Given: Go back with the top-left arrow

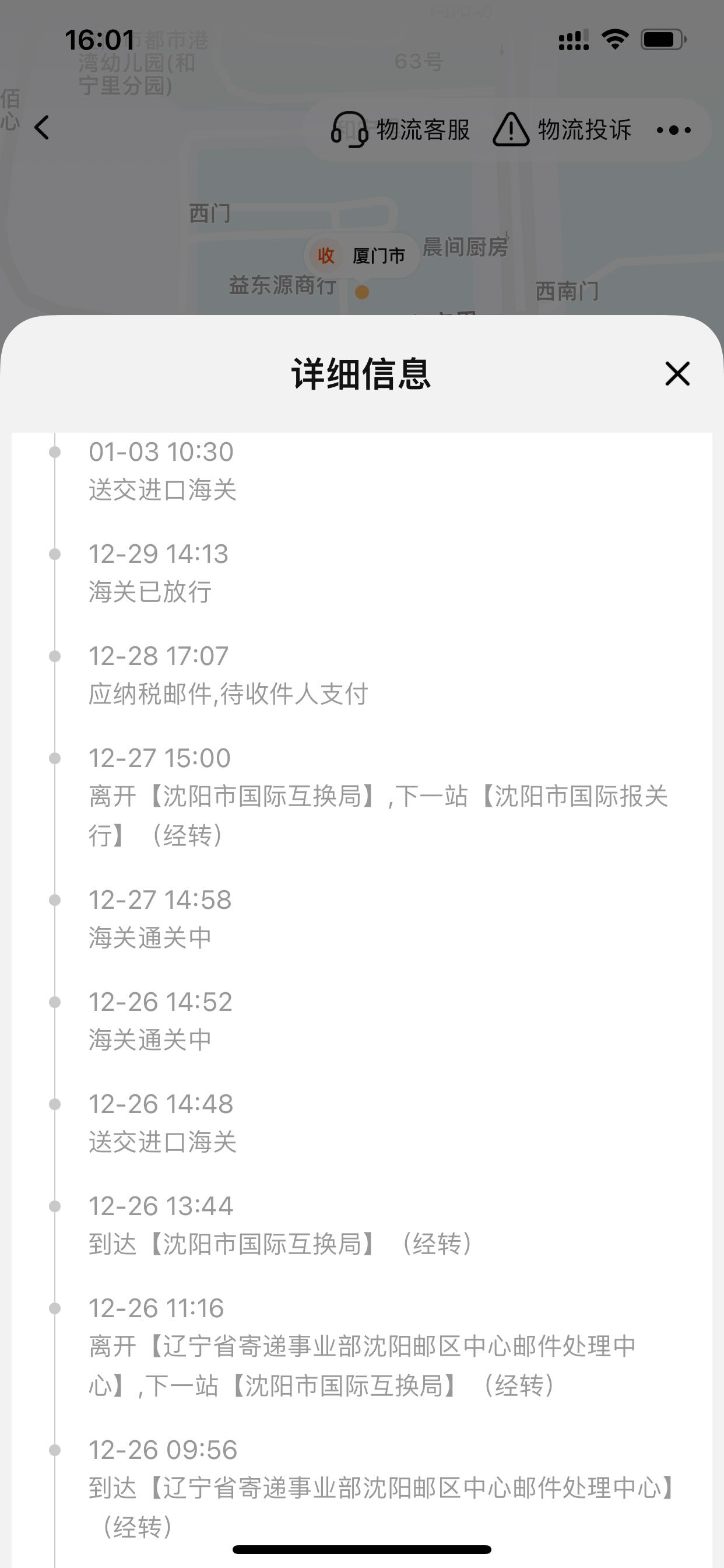Looking at the screenshot, I should tap(42, 128).
